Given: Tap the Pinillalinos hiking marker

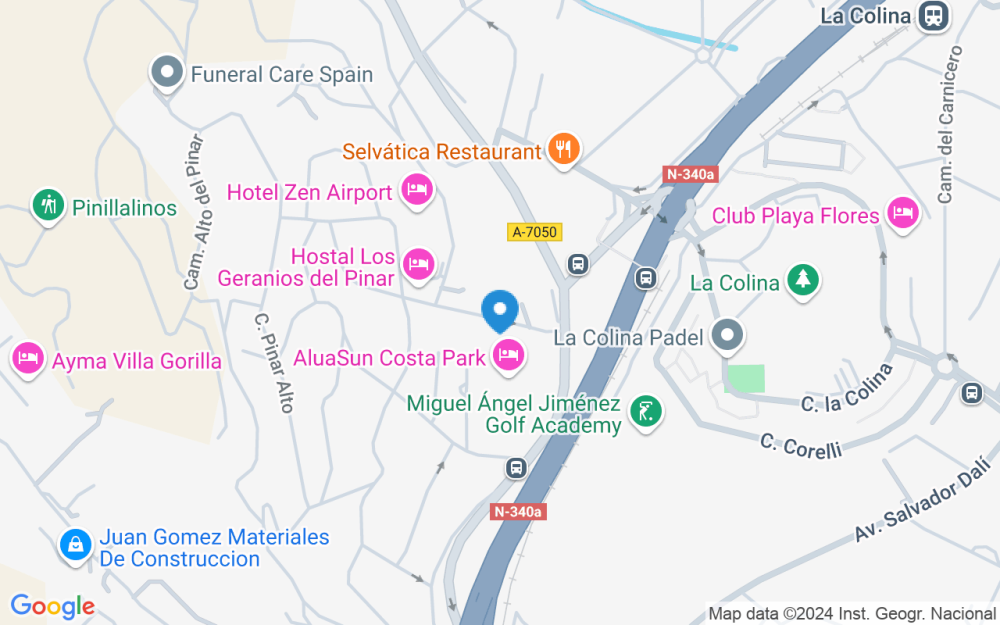Looking at the screenshot, I should tap(48, 207).
